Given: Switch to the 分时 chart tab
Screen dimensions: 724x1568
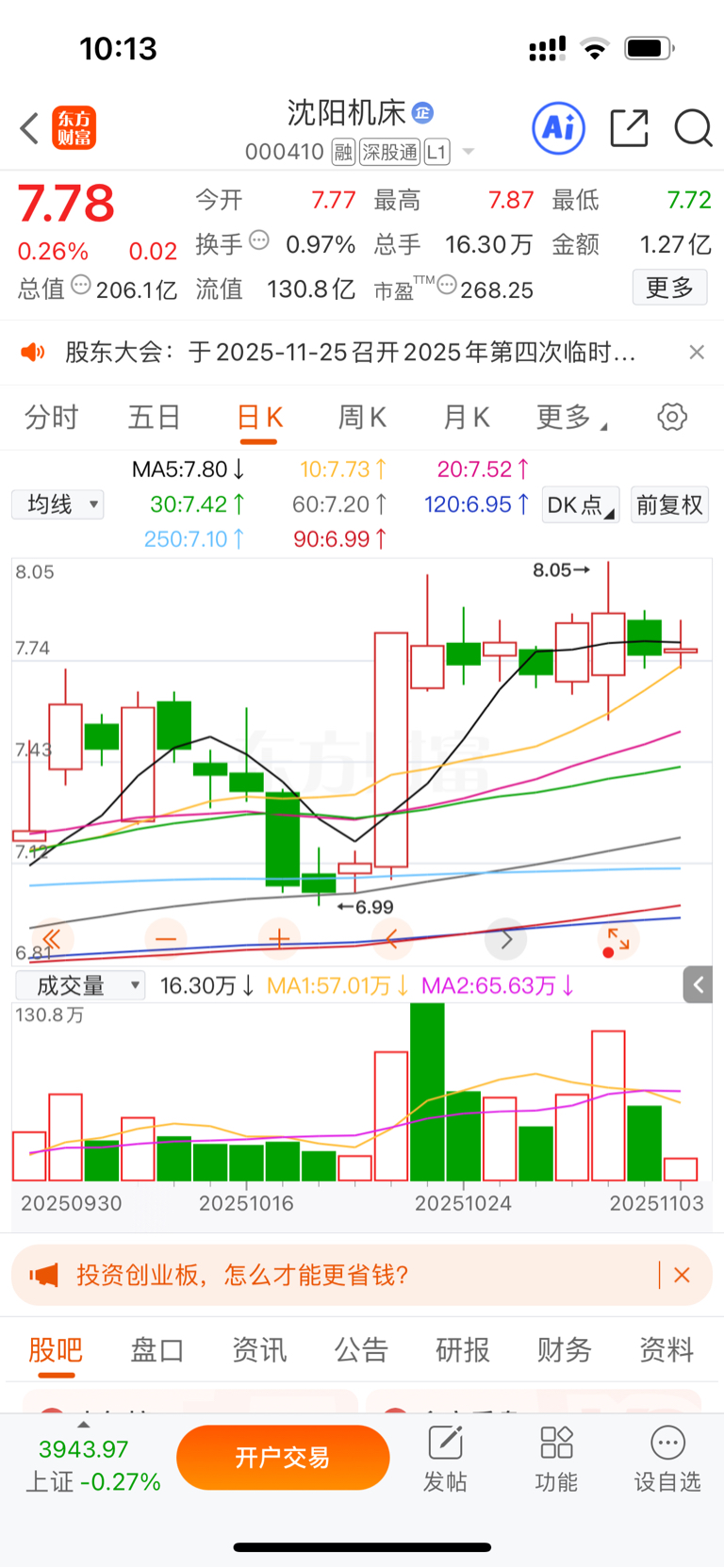Looking at the screenshot, I should (51, 417).
